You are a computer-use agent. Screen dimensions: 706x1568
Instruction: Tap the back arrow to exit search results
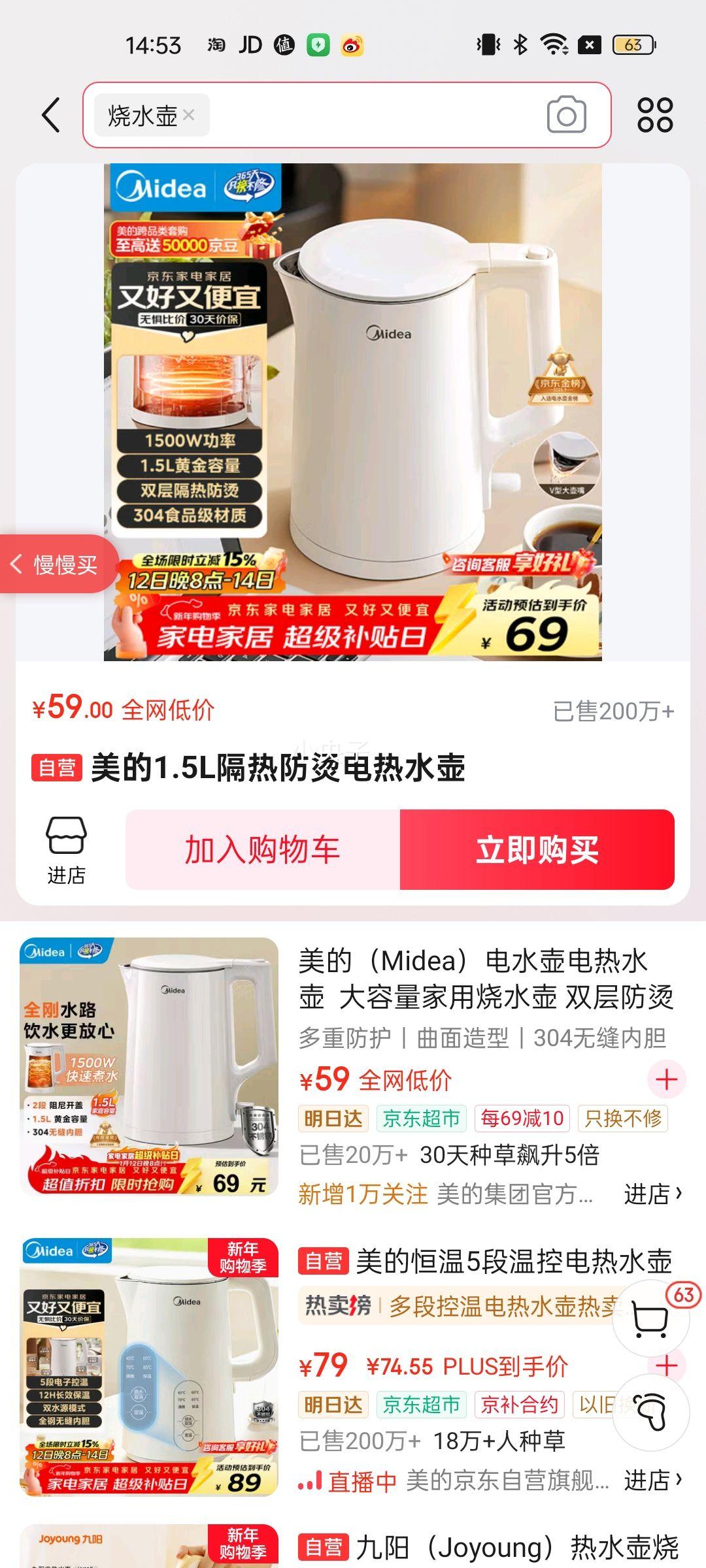(x=50, y=115)
